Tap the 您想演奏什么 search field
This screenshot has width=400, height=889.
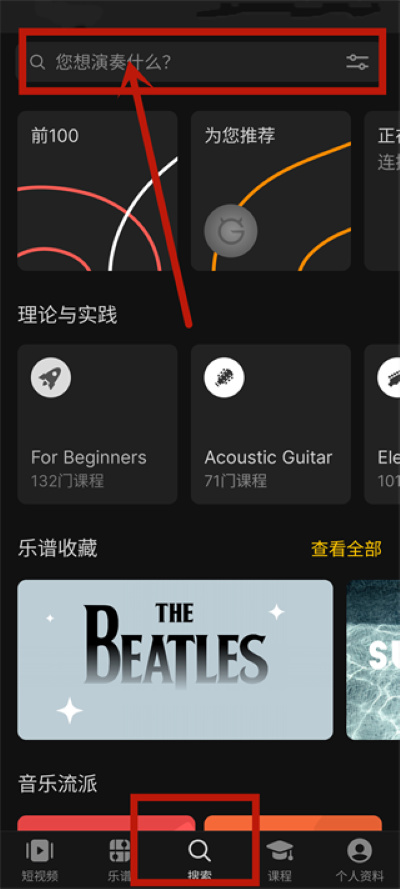tap(199, 62)
